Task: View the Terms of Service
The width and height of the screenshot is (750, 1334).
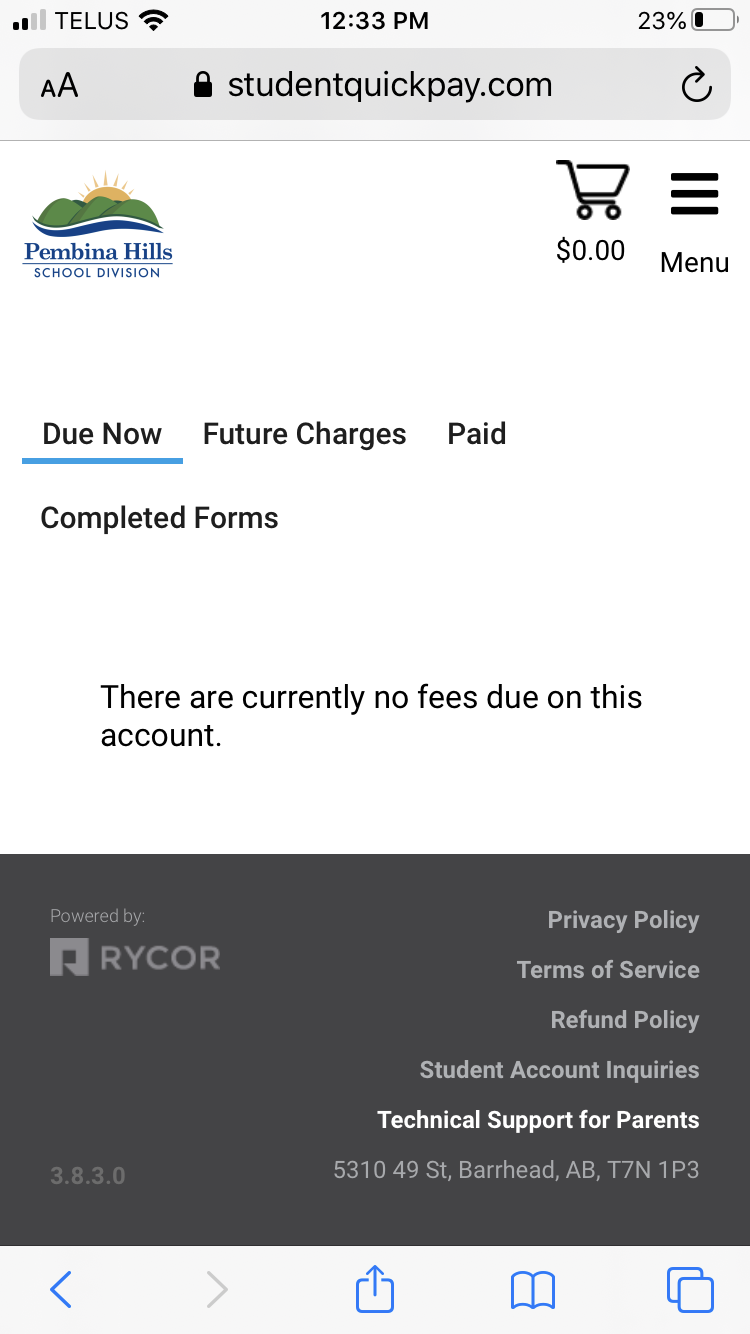Action: (608, 970)
